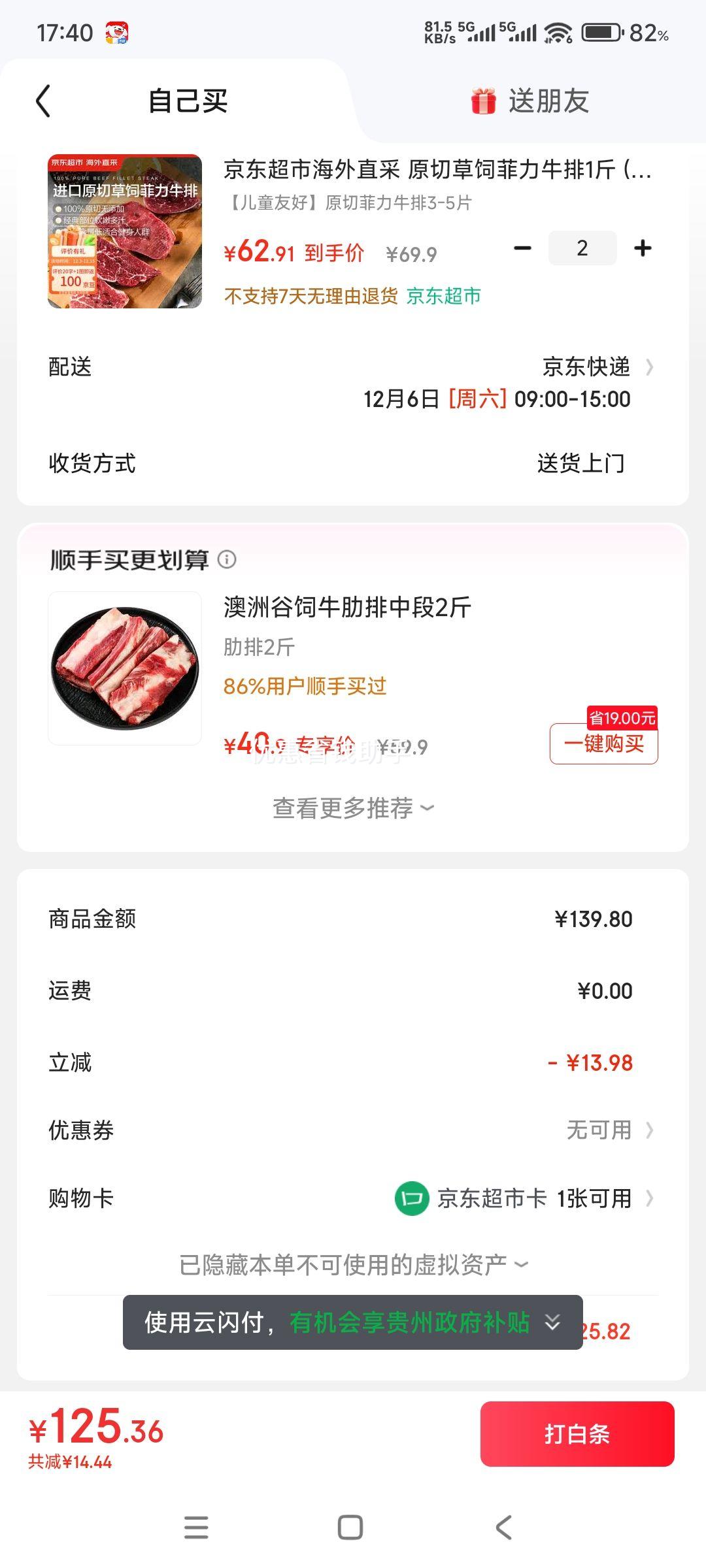
Task: Show info about 顺手买更划算
Action: [x=227, y=559]
